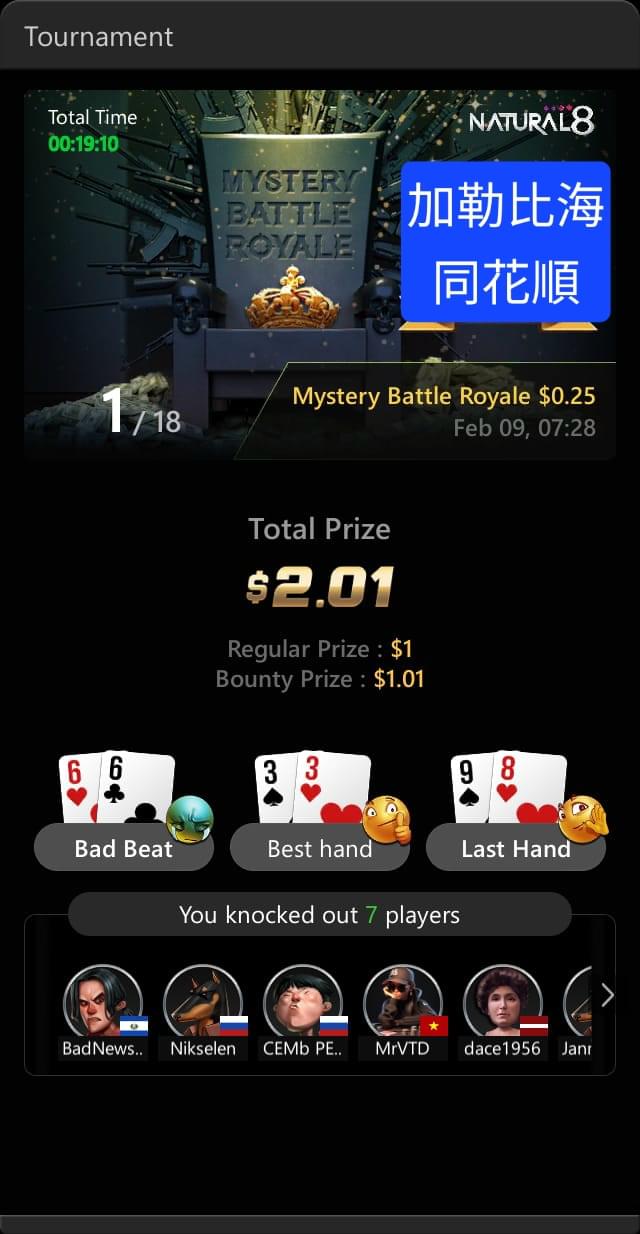Open the Bad Beat hand replay
Screen dimensions: 640x1234
pos(123,848)
